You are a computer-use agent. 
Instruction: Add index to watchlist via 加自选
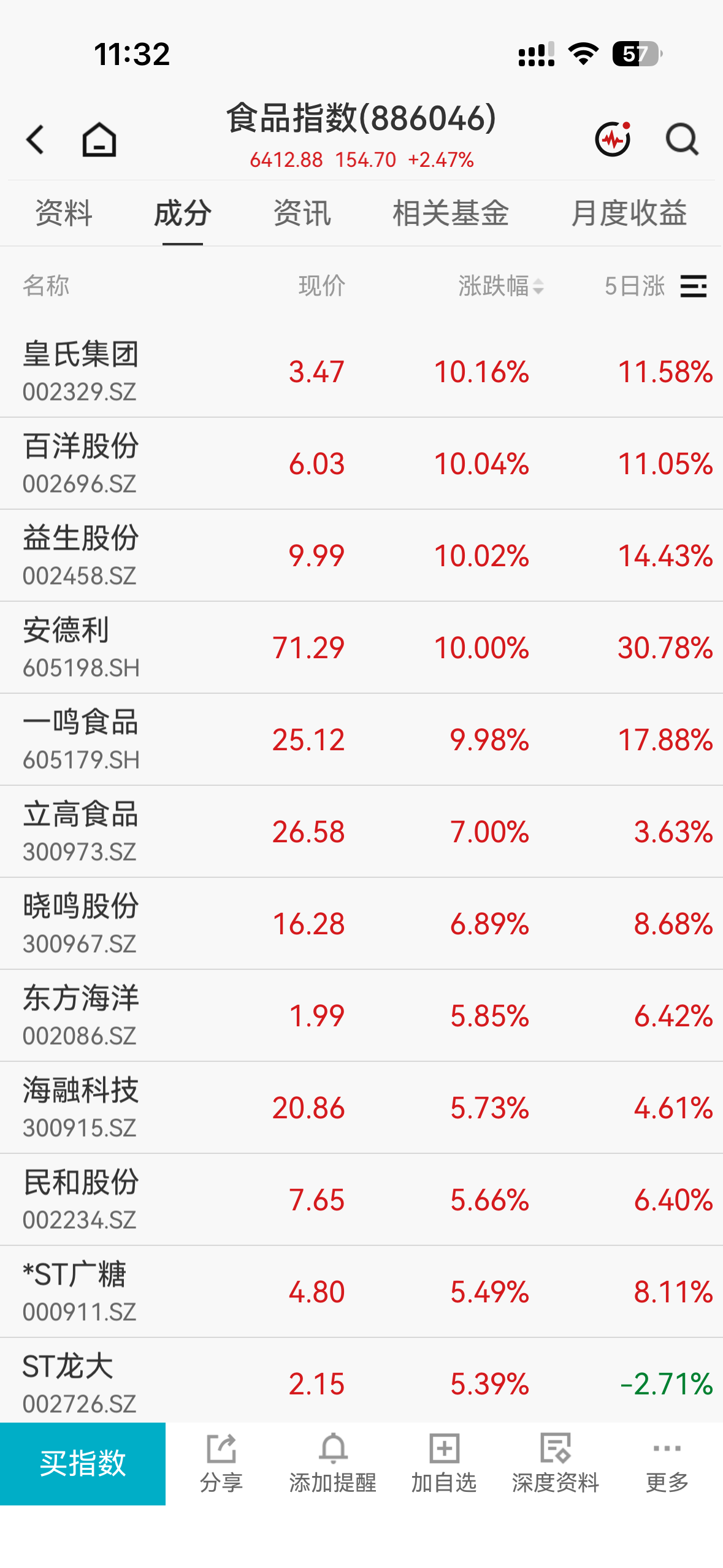444,1464
